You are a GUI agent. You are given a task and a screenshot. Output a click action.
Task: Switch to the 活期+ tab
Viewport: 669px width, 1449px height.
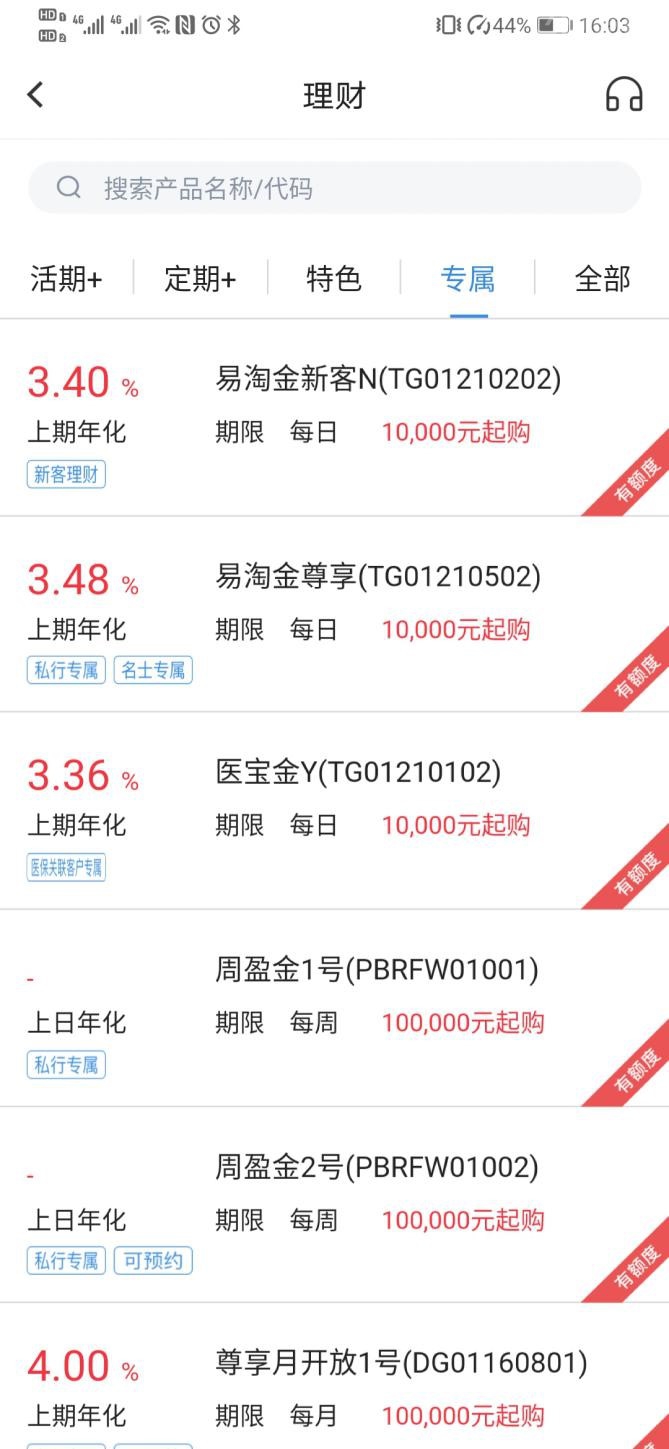[x=66, y=278]
